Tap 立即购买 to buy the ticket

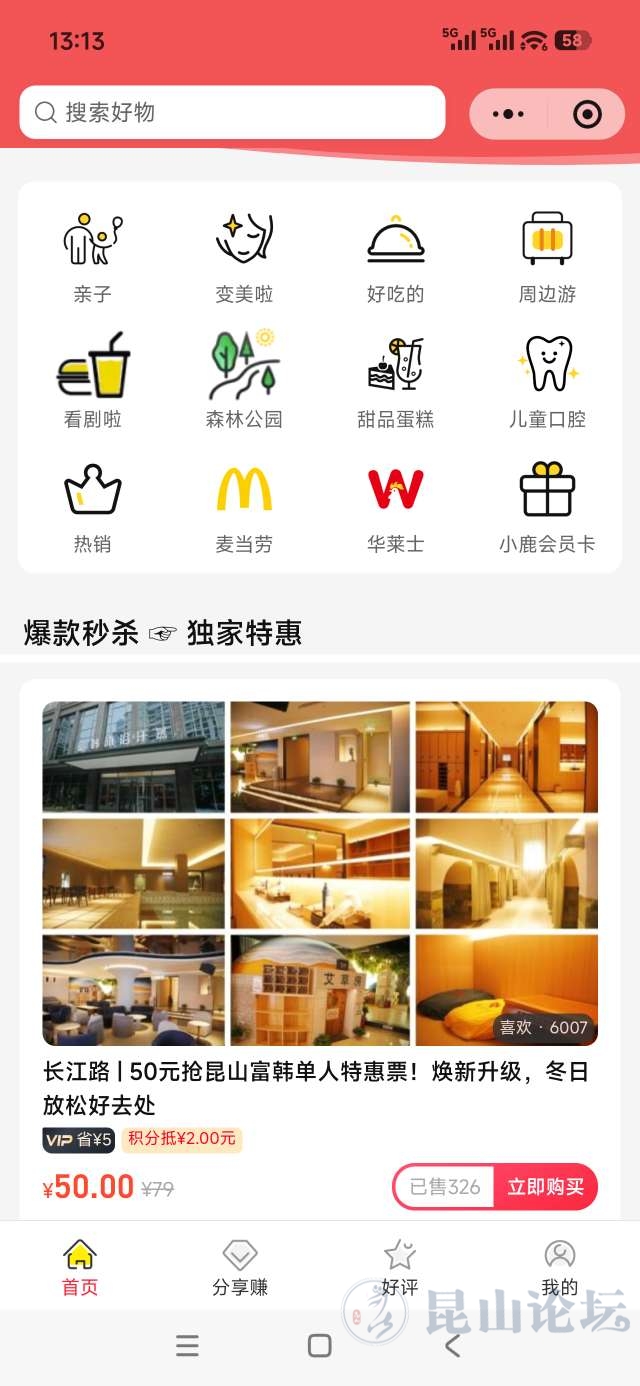click(x=545, y=1187)
